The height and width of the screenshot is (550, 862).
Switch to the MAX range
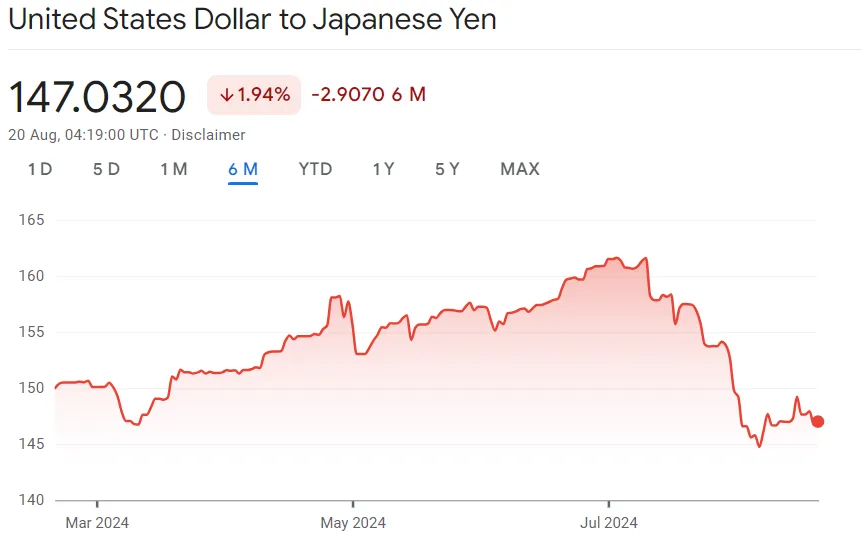(519, 169)
